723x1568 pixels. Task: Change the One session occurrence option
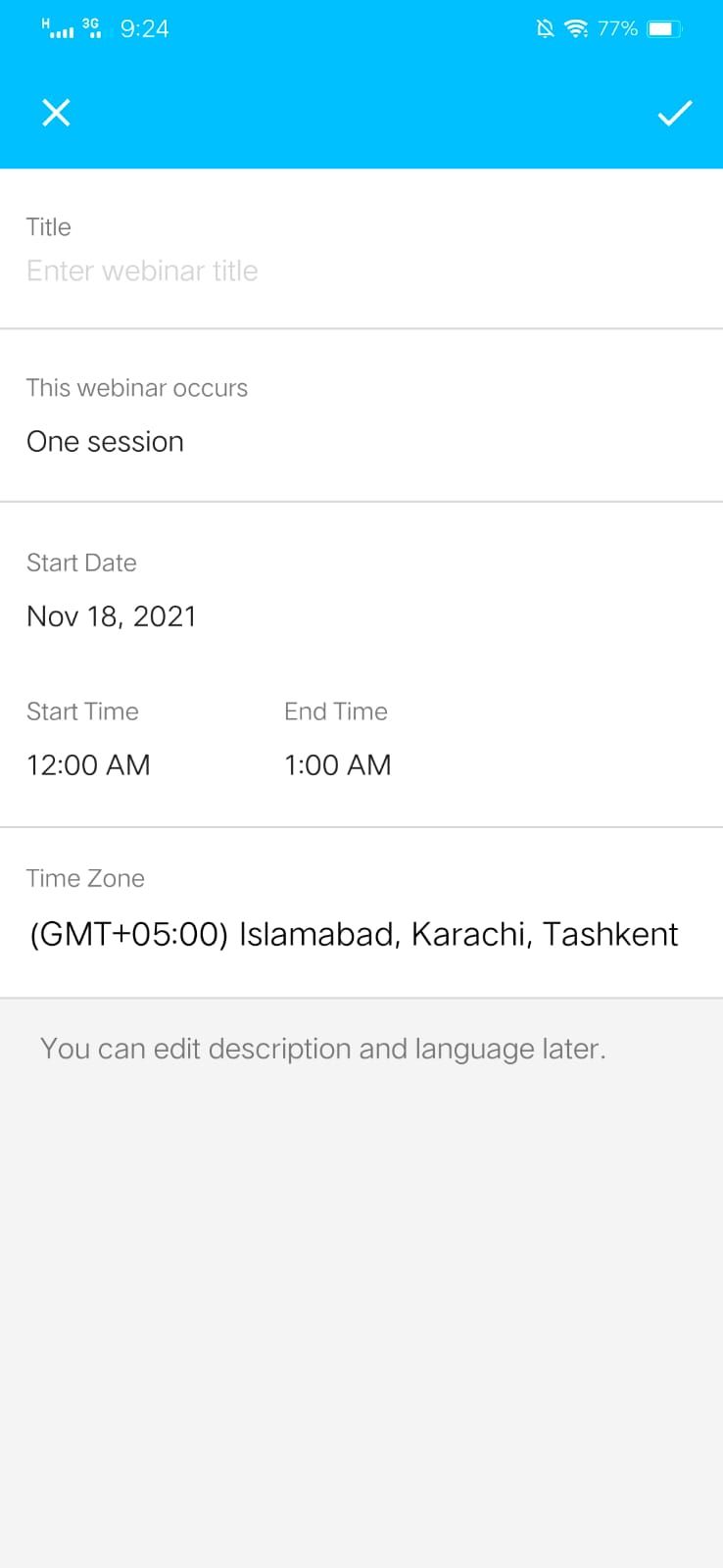[x=105, y=441]
